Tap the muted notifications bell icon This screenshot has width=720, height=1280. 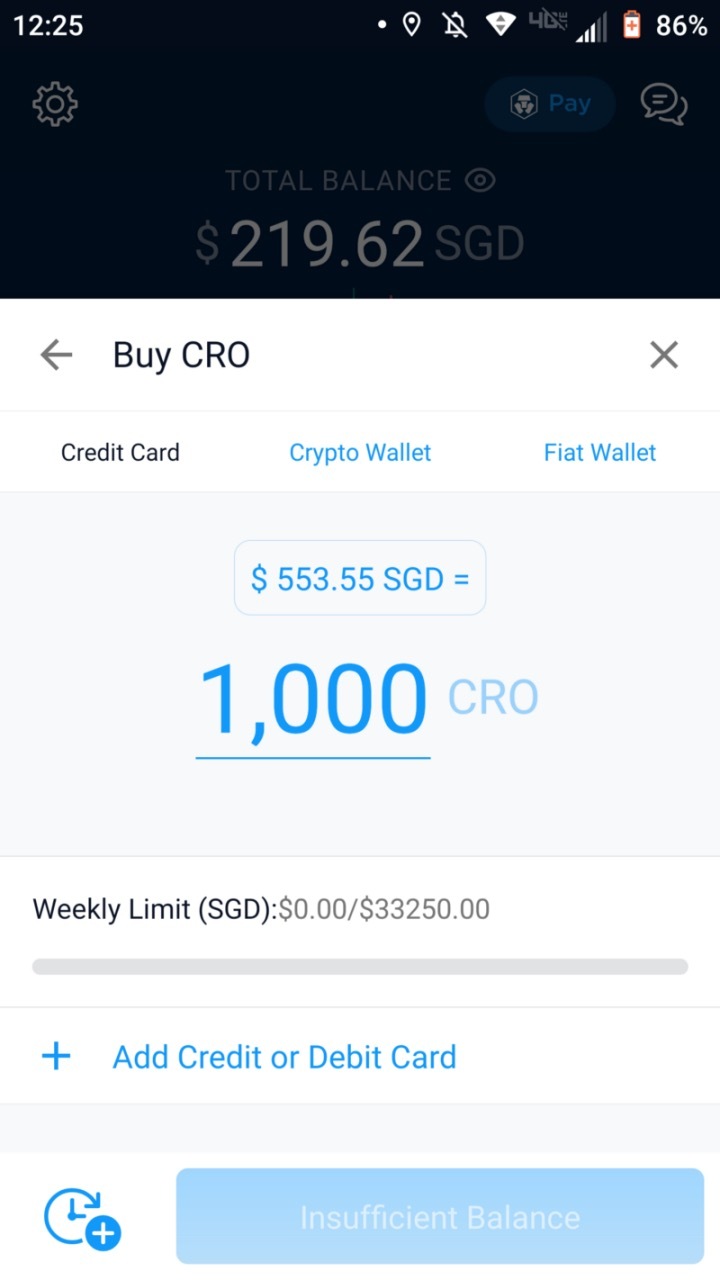[453, 25]
